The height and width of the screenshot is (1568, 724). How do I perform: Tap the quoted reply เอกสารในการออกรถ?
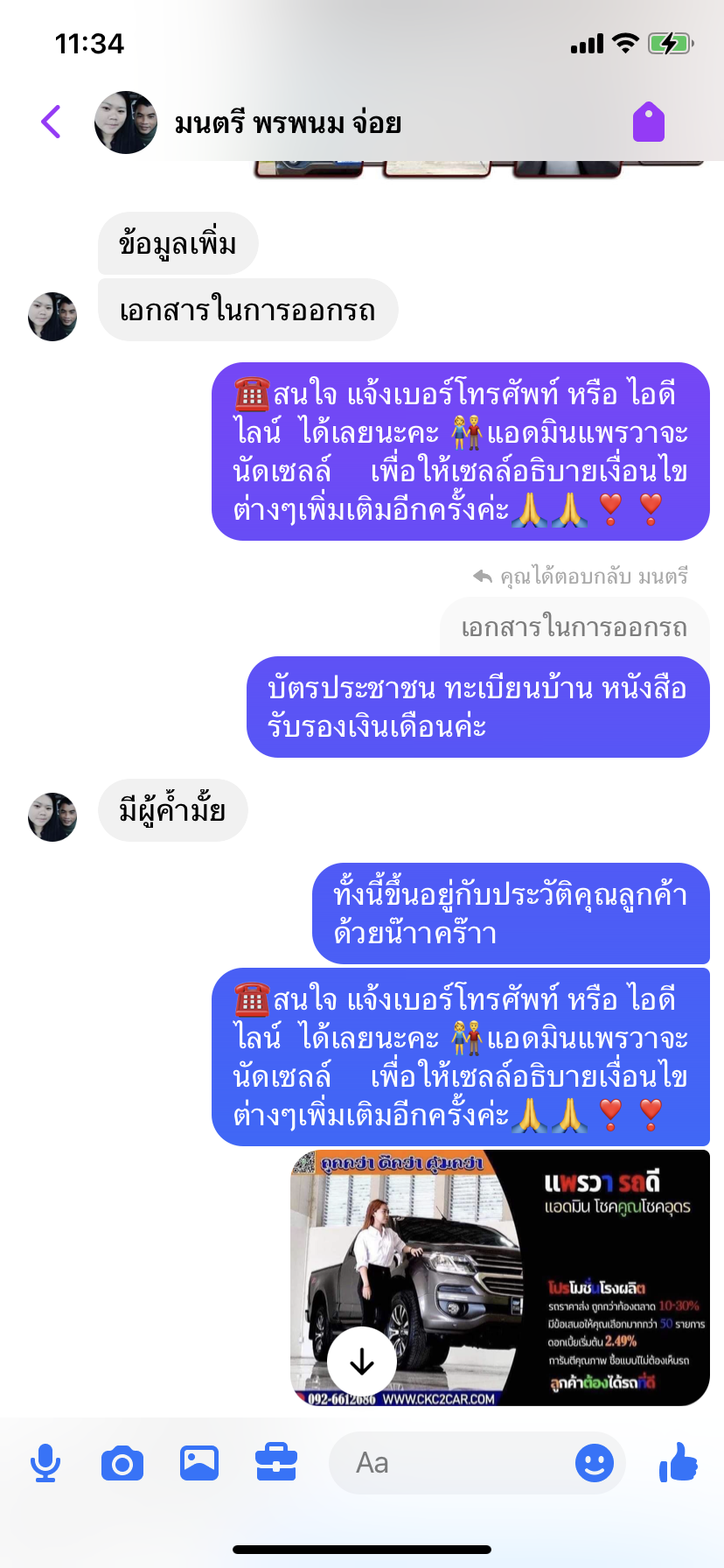[574, 627]
